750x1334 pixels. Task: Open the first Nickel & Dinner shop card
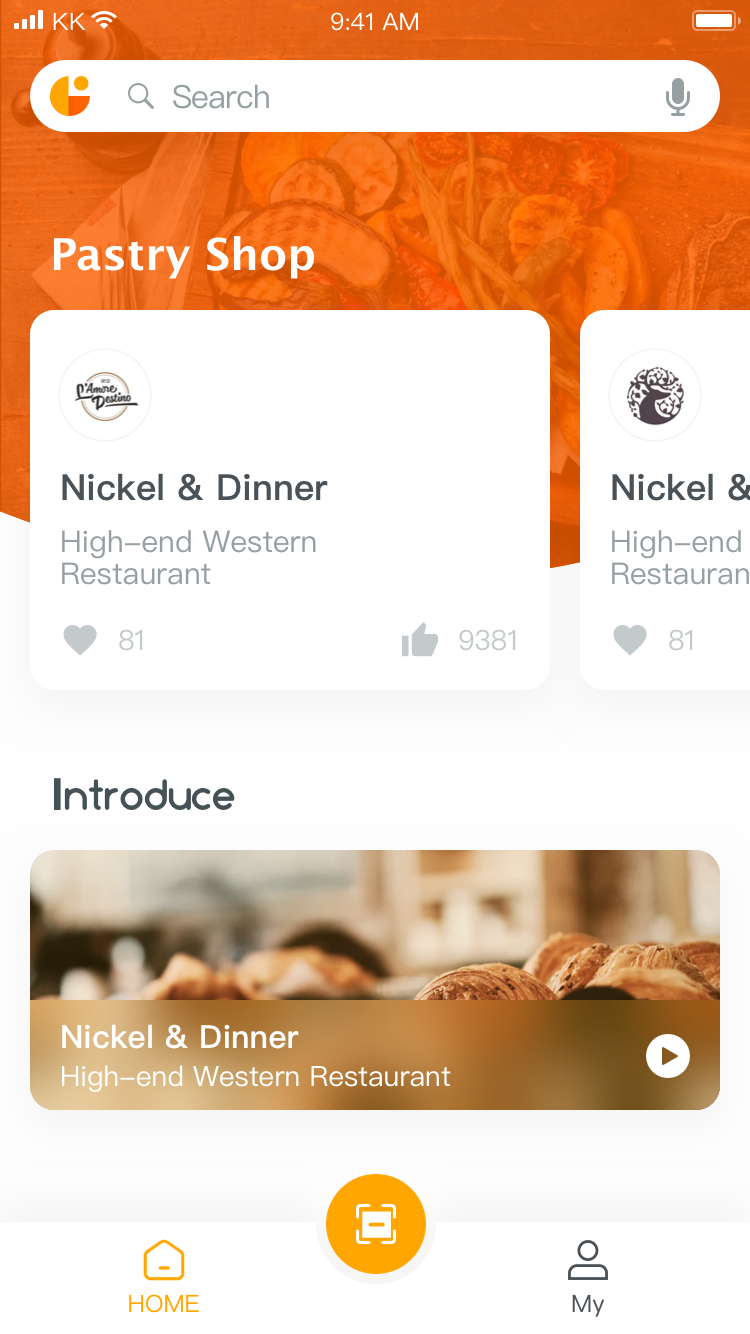(290, 500)
